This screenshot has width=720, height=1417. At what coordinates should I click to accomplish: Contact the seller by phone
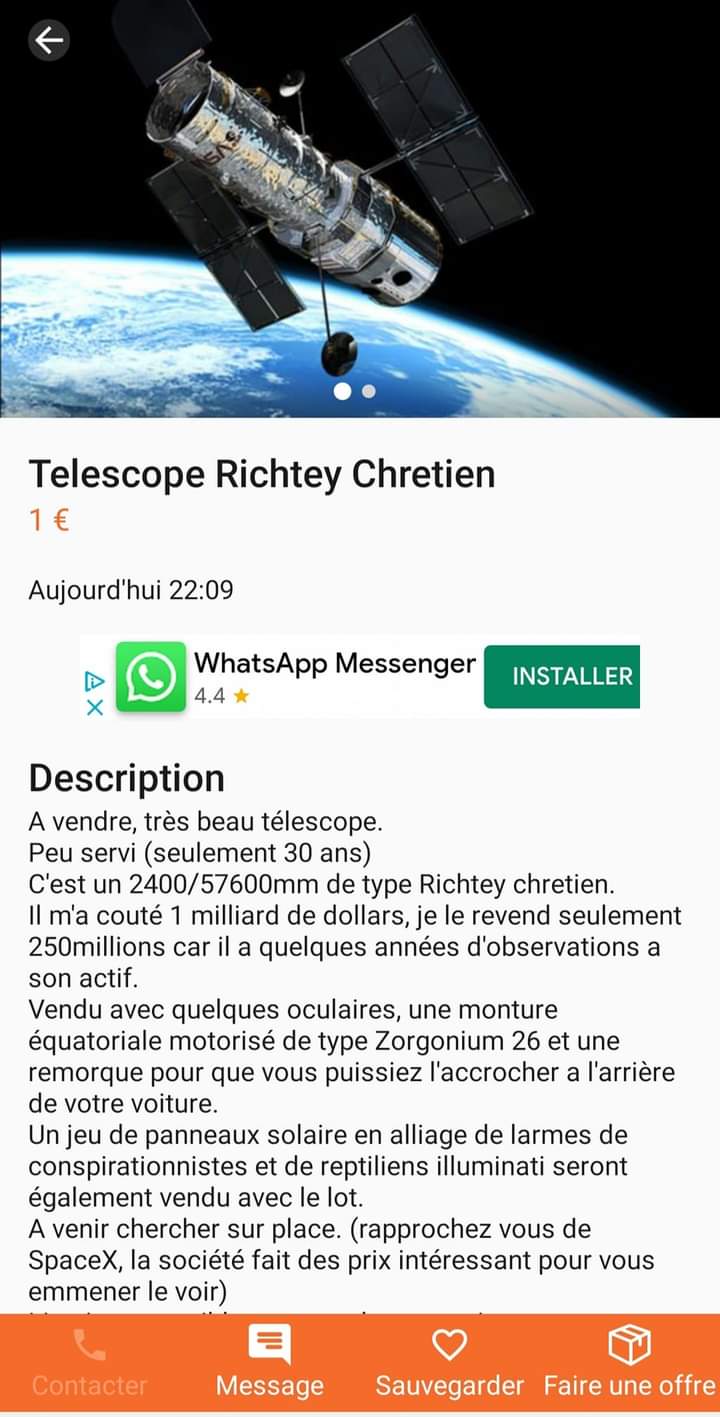tap(89, 1364)
